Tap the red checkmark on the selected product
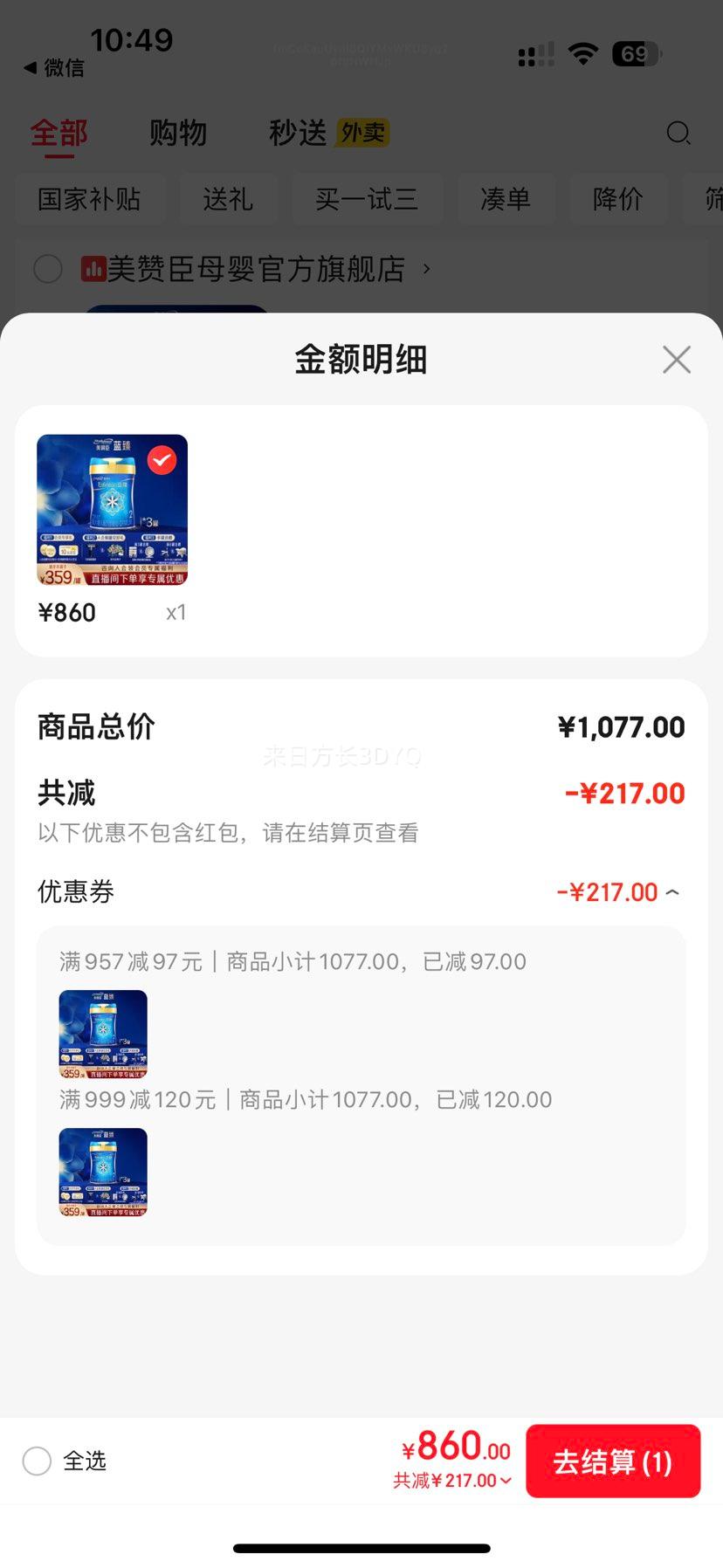 162,460
